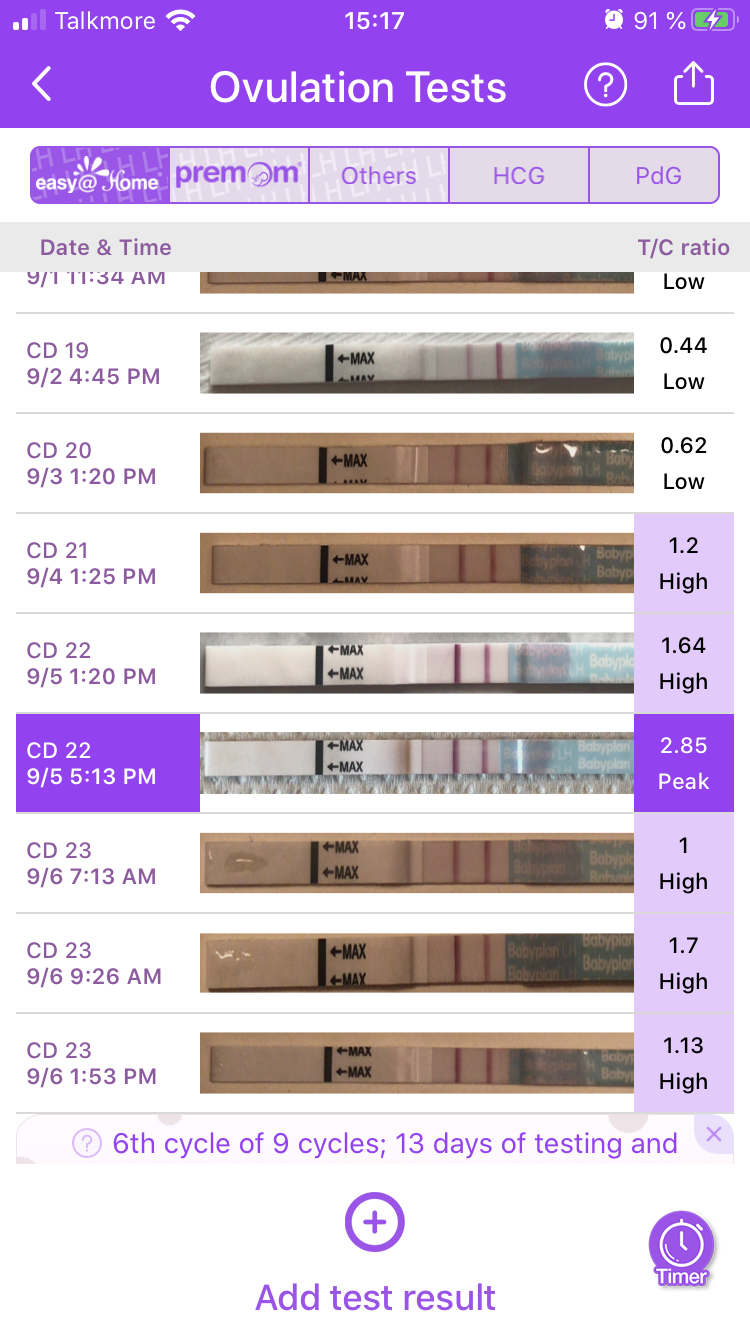
Task: Open the Peak test from 9/5 5:13 PM
Action: (375, 763)
